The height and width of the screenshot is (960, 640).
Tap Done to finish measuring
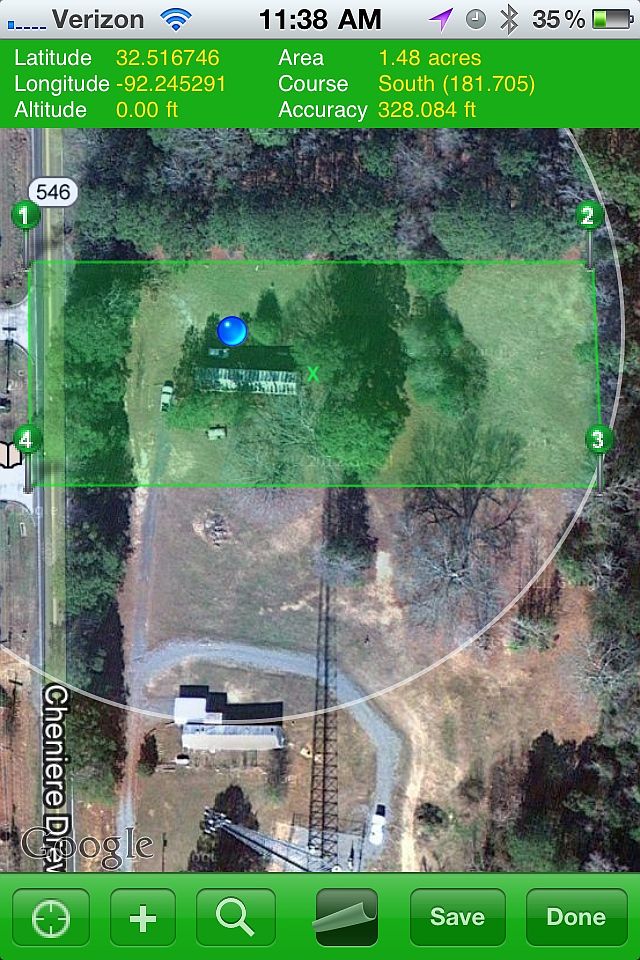click(576, 917)
